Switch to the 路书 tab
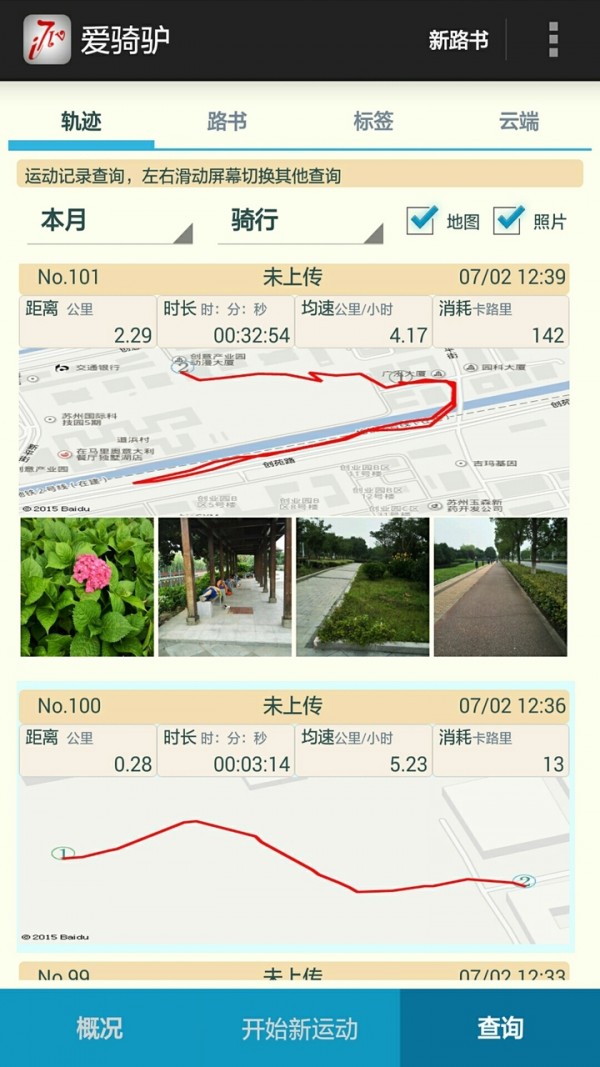Screen dimensions: 600x1067 (227, 122)
